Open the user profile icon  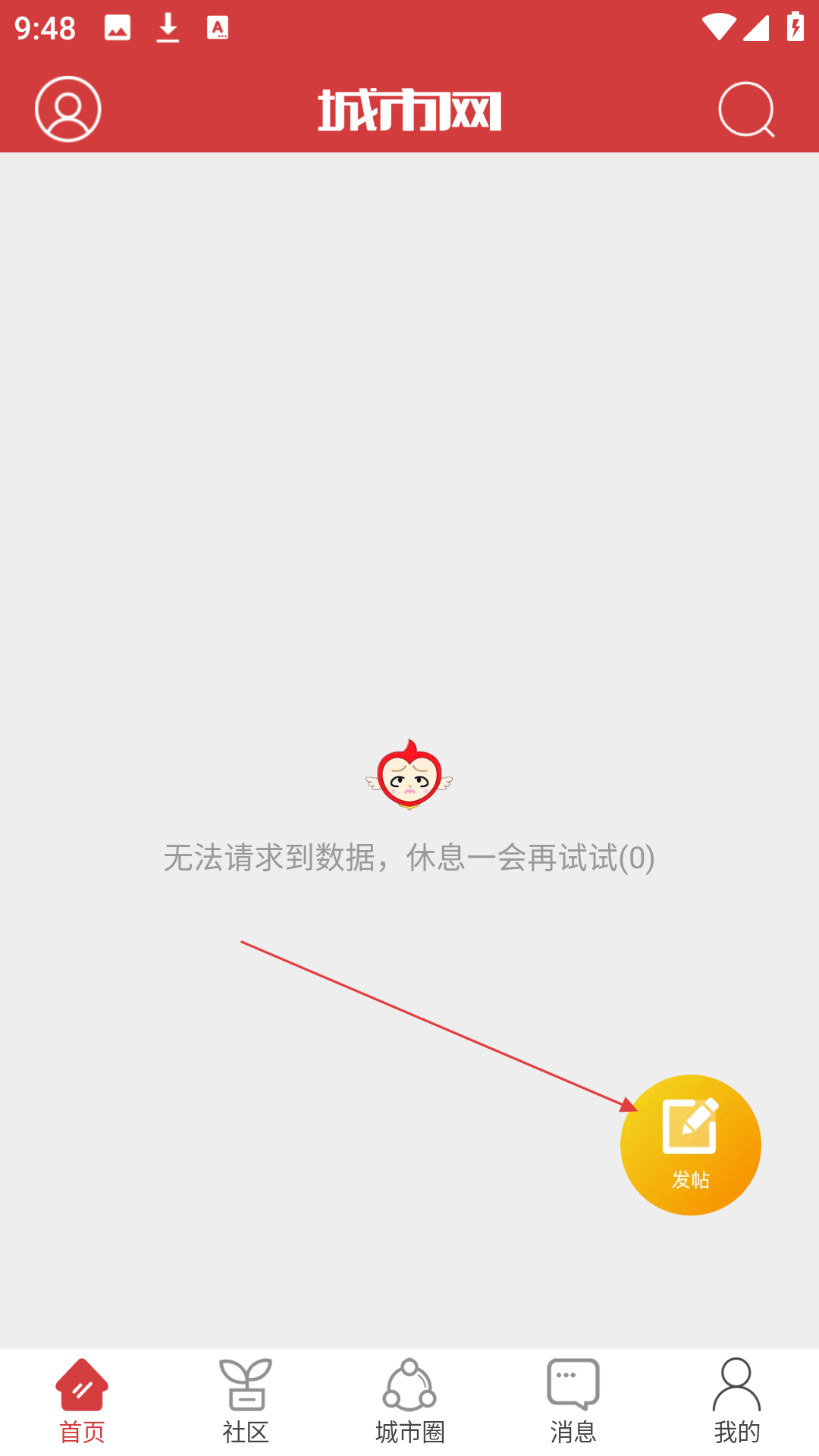click(67, 109)
